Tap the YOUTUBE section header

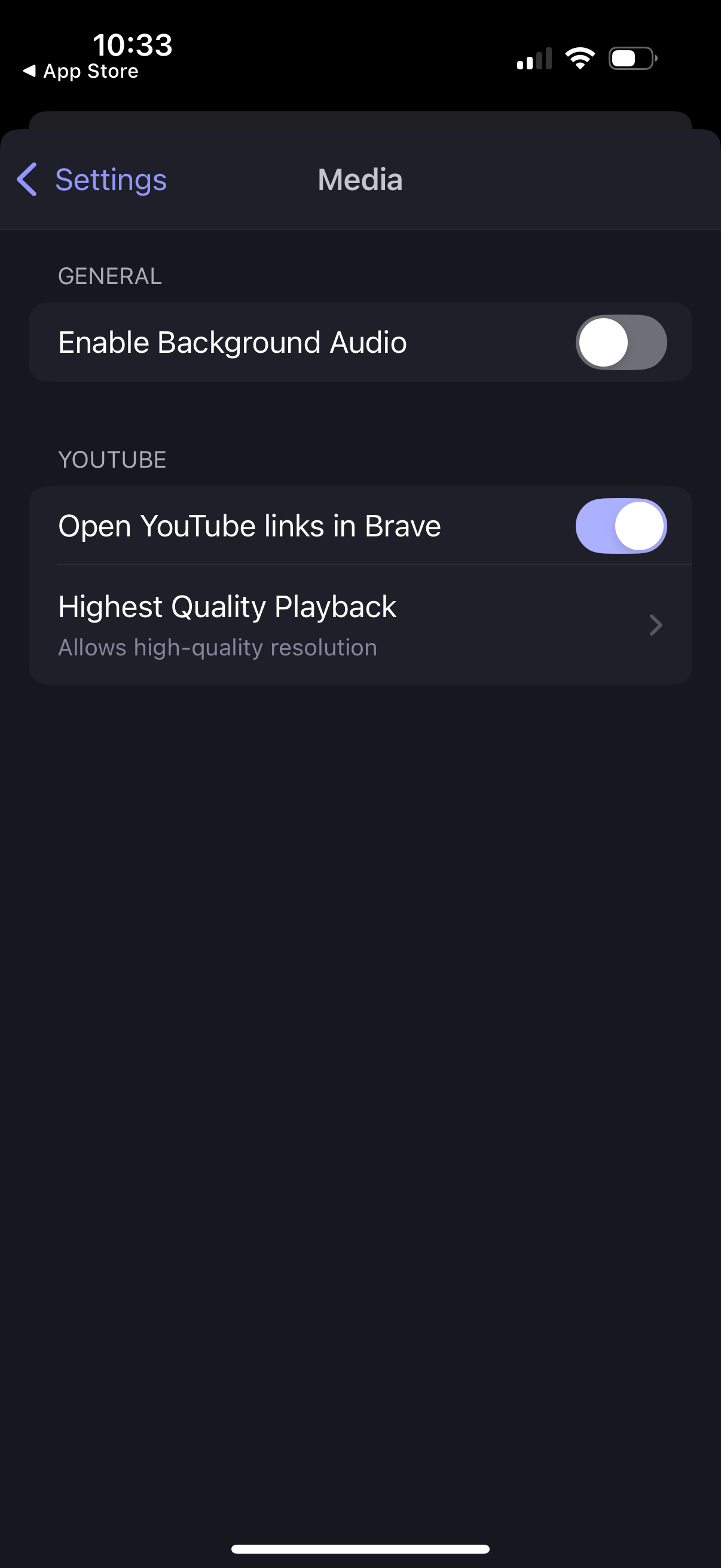(112, 459)
